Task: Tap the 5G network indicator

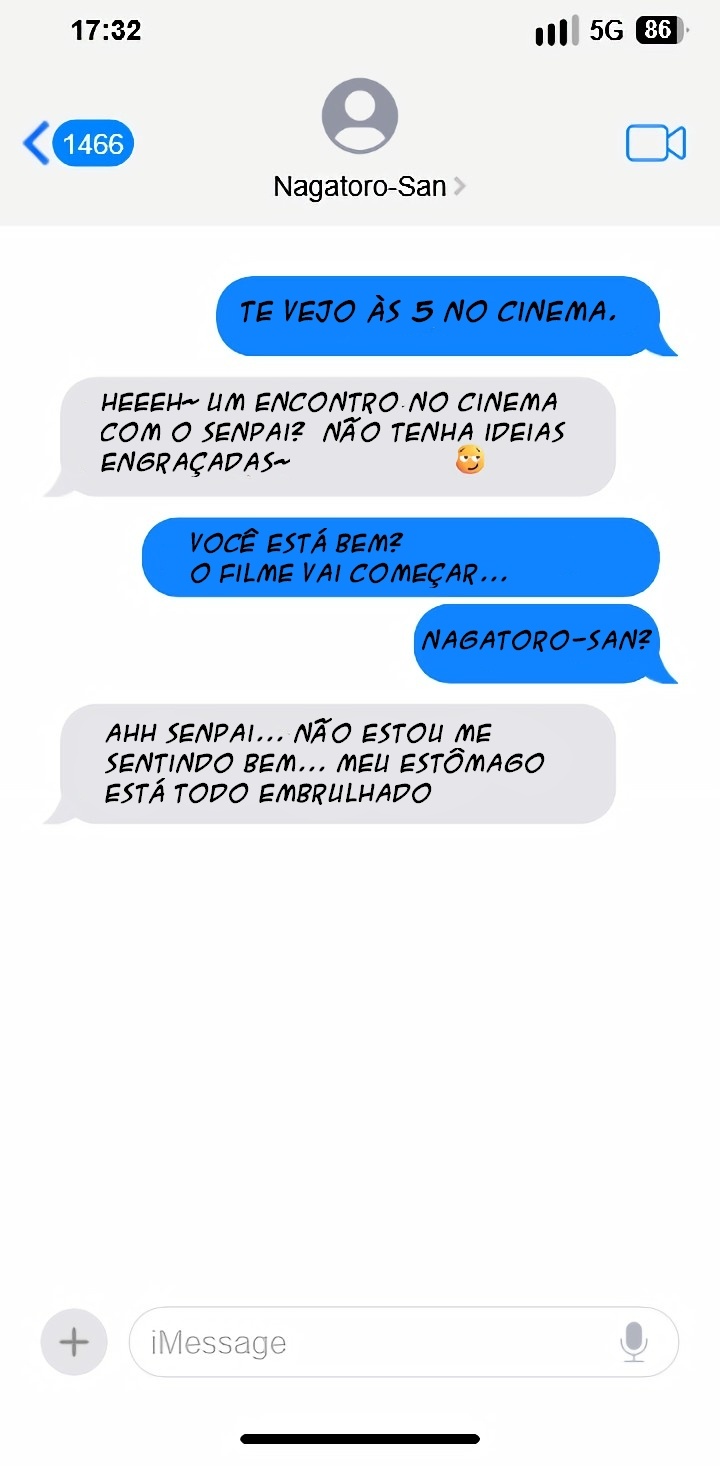Action: click(606, 30)
